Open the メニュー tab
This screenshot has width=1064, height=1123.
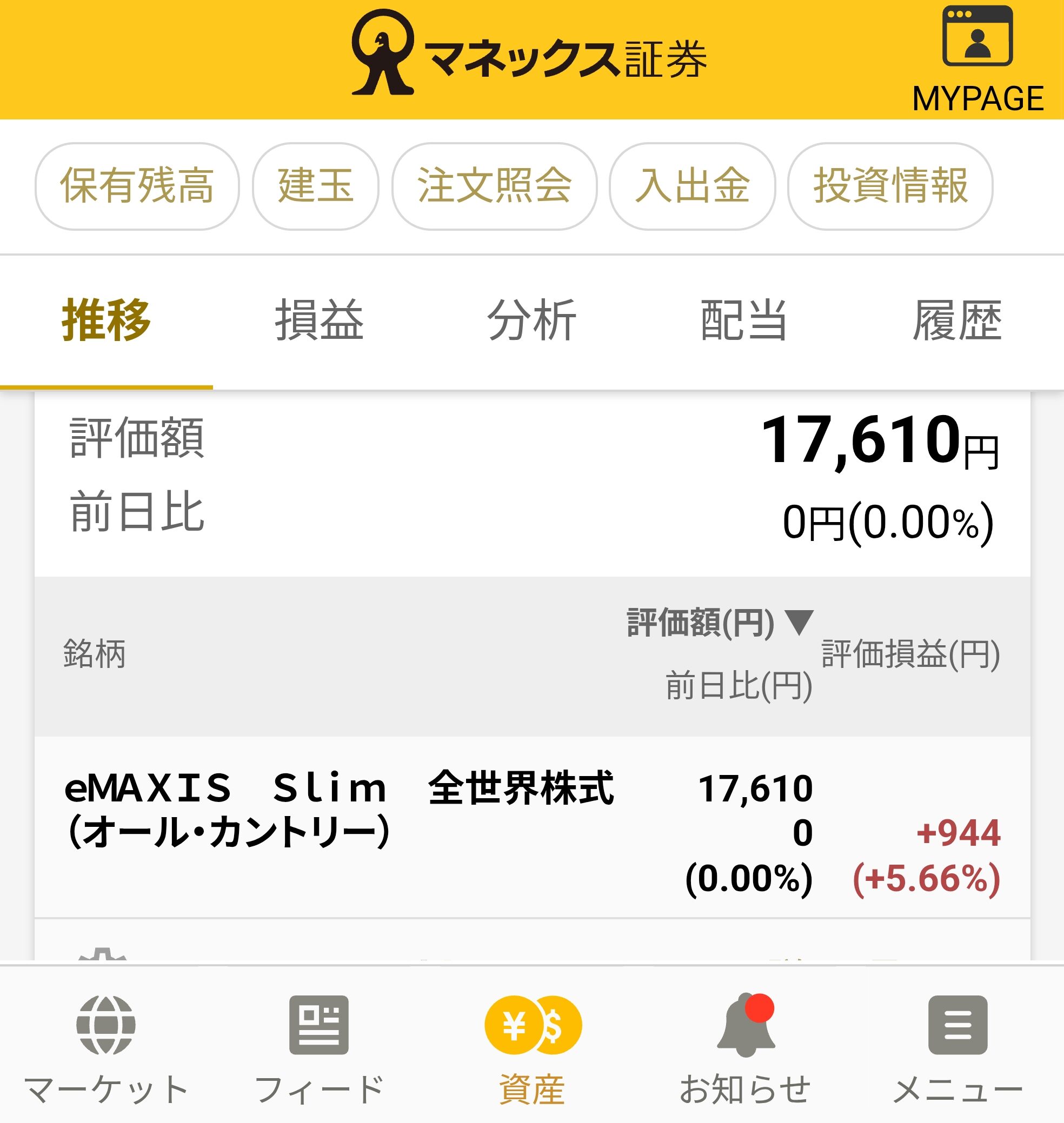pyautogui.click(x=957, y=1049)
